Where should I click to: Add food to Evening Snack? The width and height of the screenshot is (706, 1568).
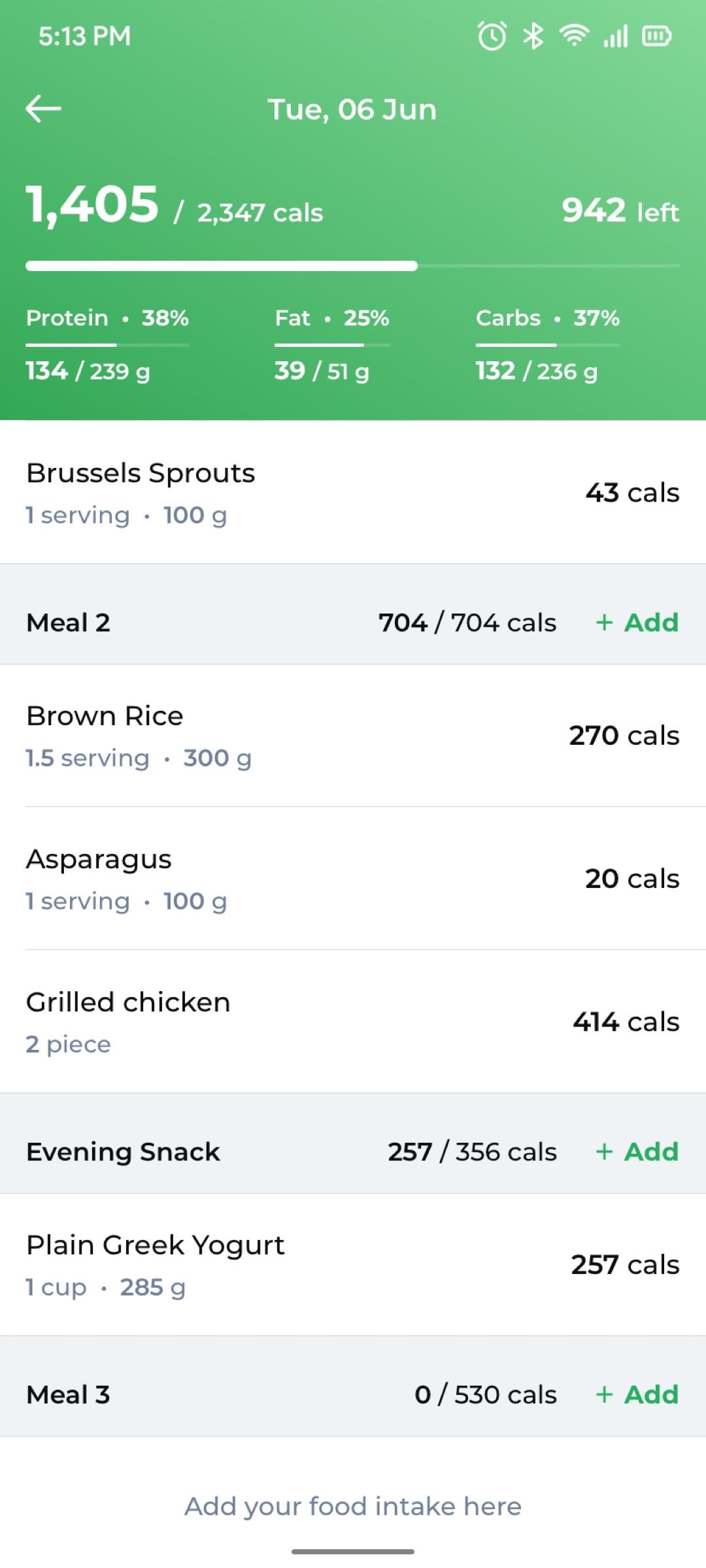[637, 1152]
